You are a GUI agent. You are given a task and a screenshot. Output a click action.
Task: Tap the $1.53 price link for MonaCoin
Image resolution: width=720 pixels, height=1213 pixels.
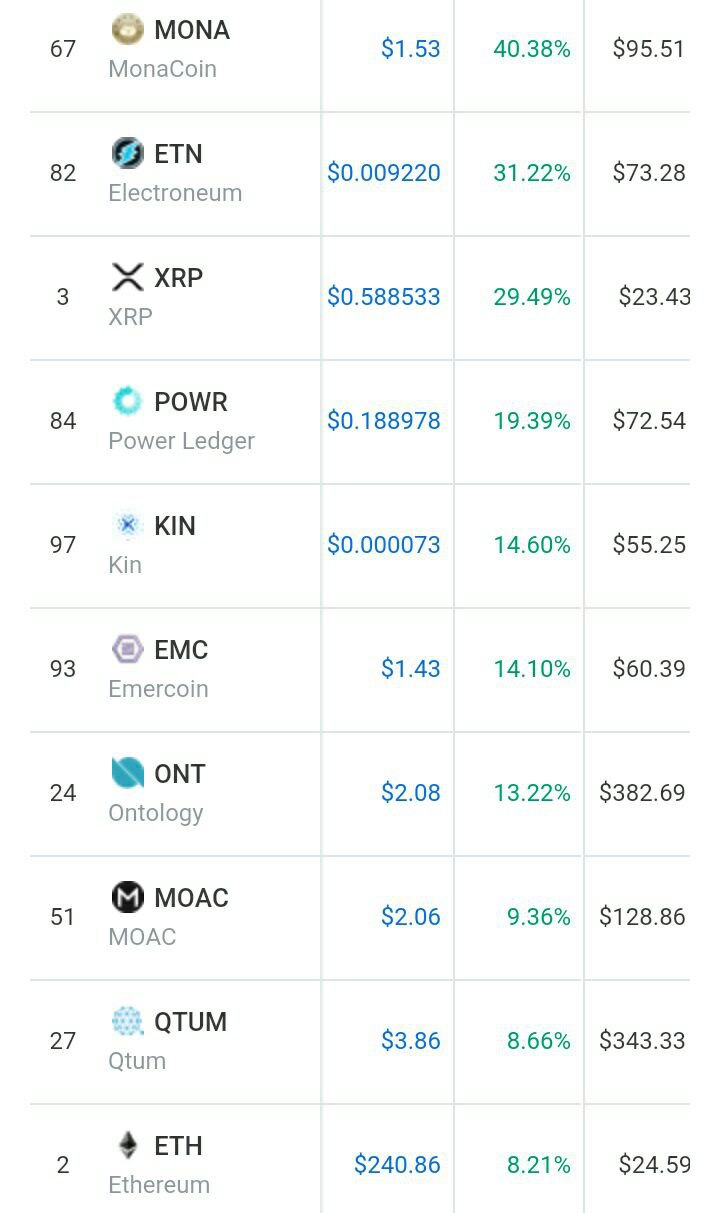411,49
